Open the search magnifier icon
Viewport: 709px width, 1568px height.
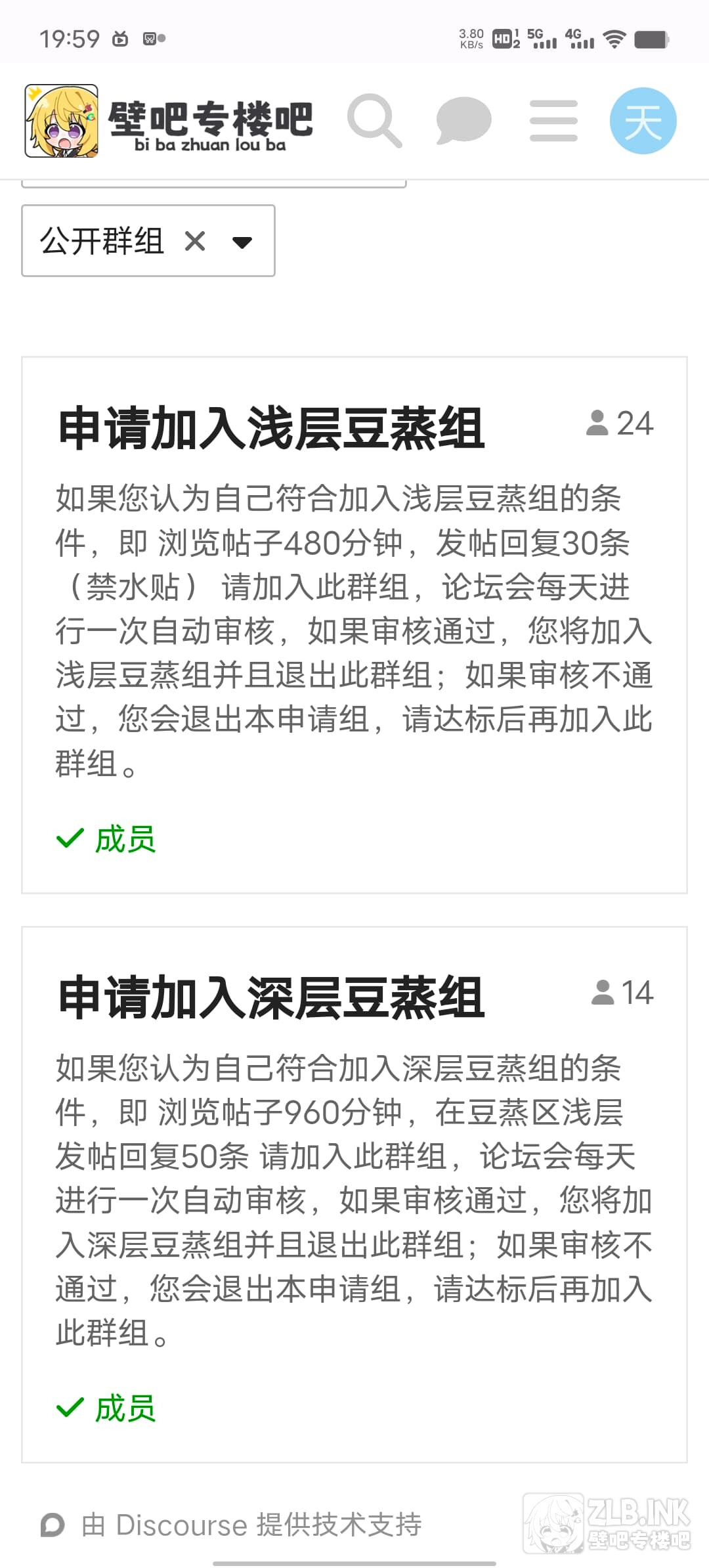click(x=374, y=121)
